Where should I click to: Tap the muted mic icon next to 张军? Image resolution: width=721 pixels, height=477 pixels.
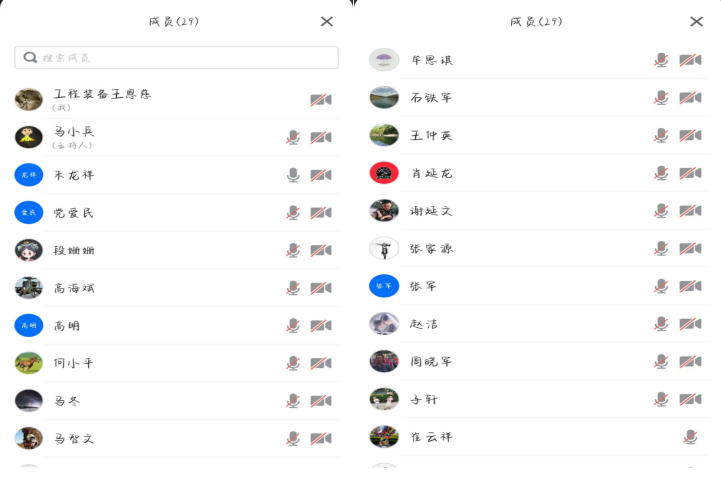(x=661, y=286)
